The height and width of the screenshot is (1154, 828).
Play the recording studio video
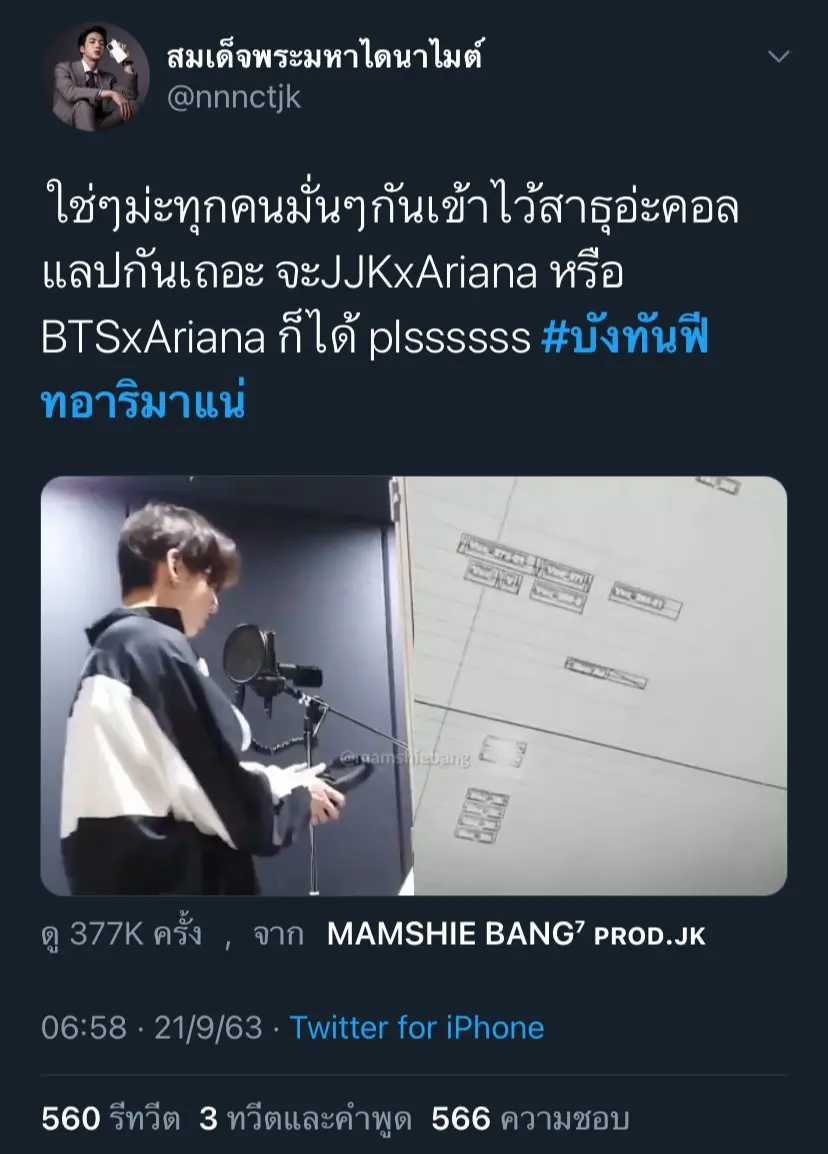[x=413, y=685]
